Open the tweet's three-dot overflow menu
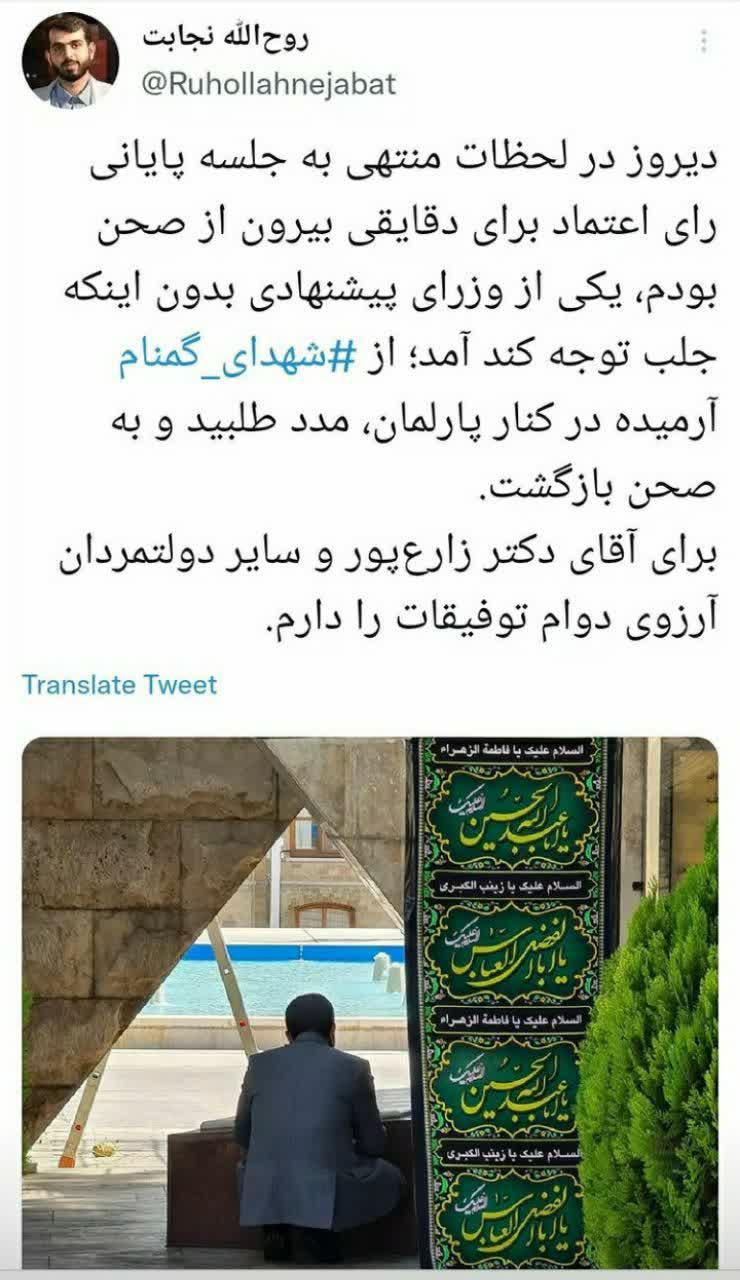 coord(704,41)
